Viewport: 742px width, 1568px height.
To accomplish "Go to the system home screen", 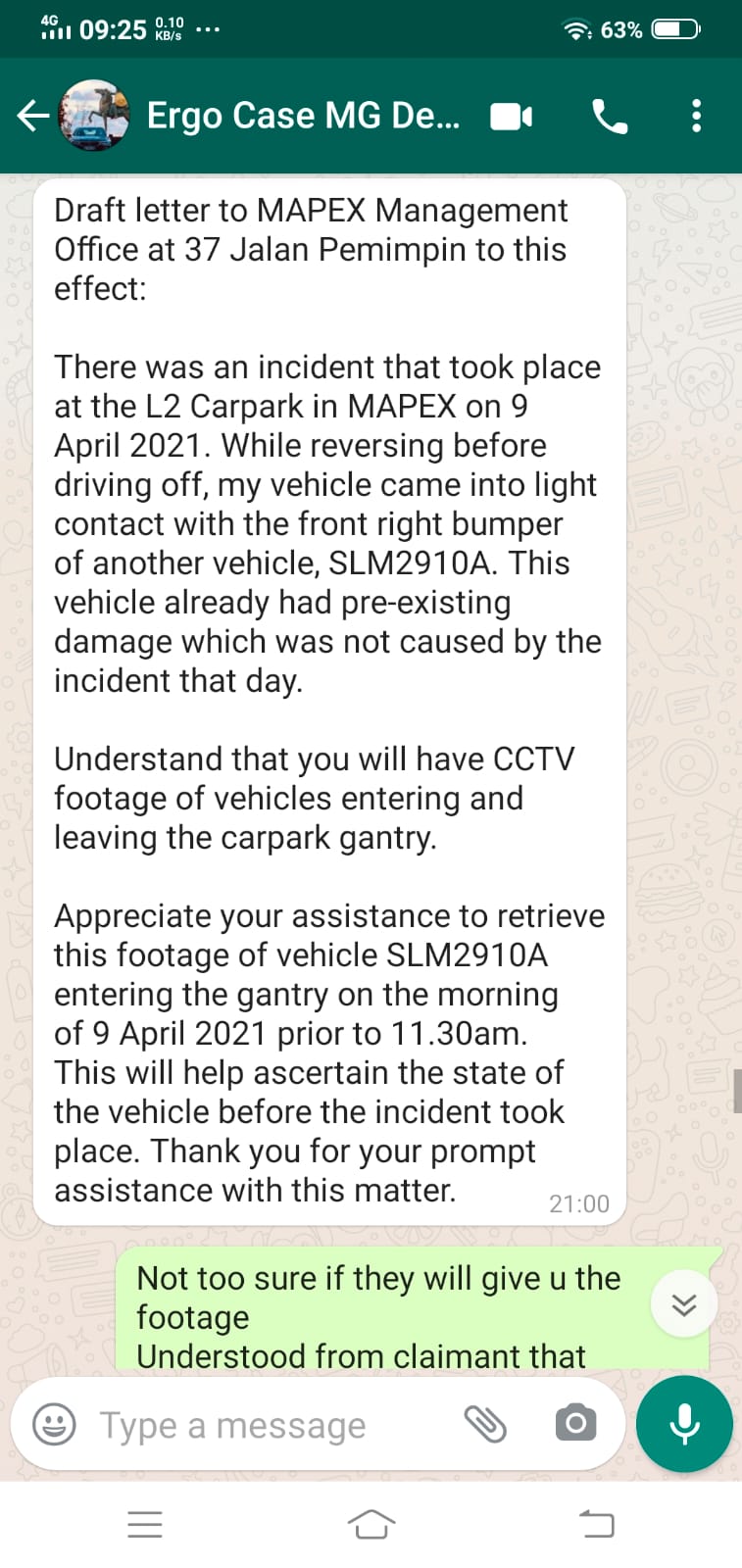I will (x=371, y=1524).
